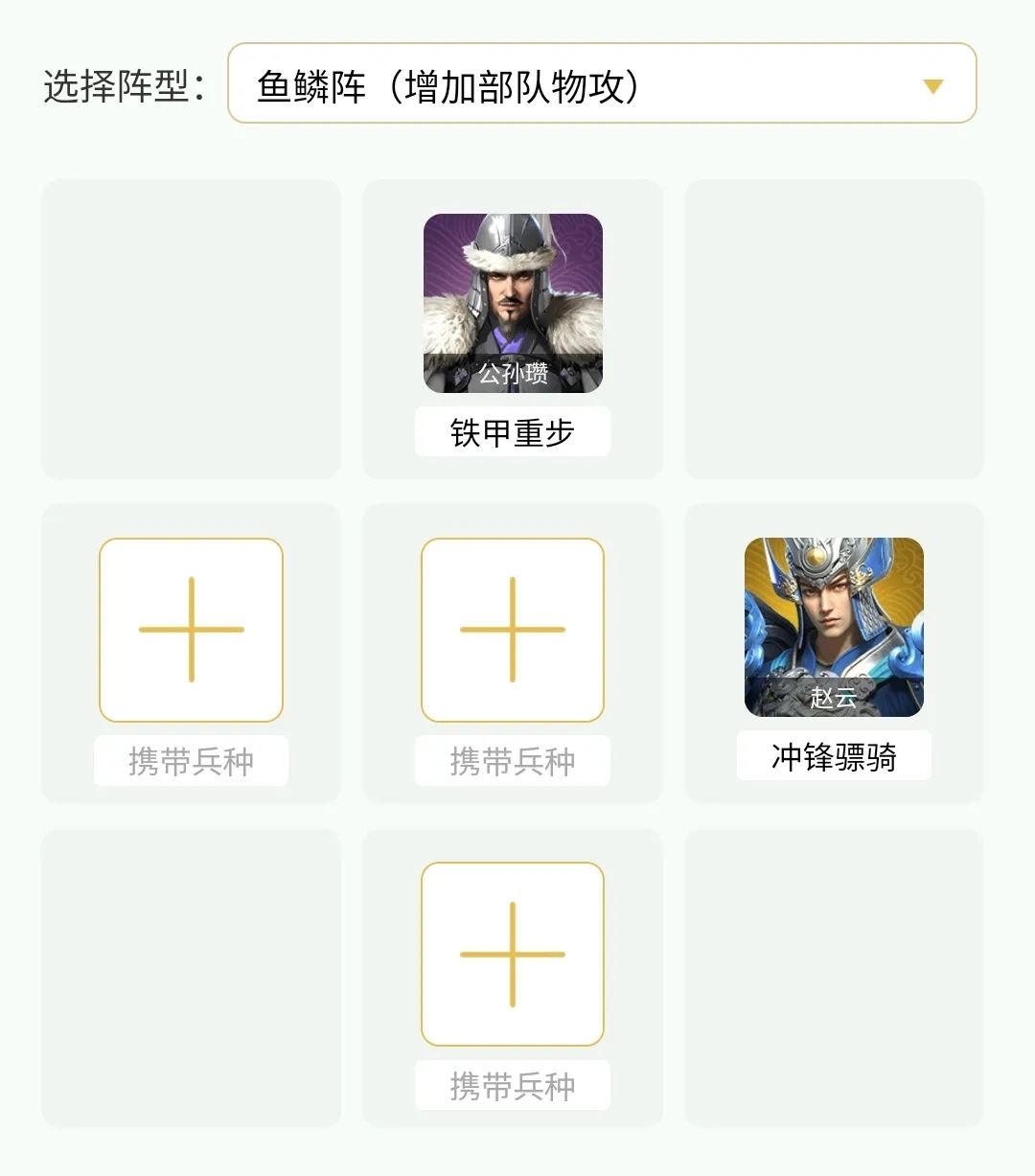The height and width of the screenshot is (1176, 1035).
Task: Select the 赵云 hero portrait
Action: (832, 628)
